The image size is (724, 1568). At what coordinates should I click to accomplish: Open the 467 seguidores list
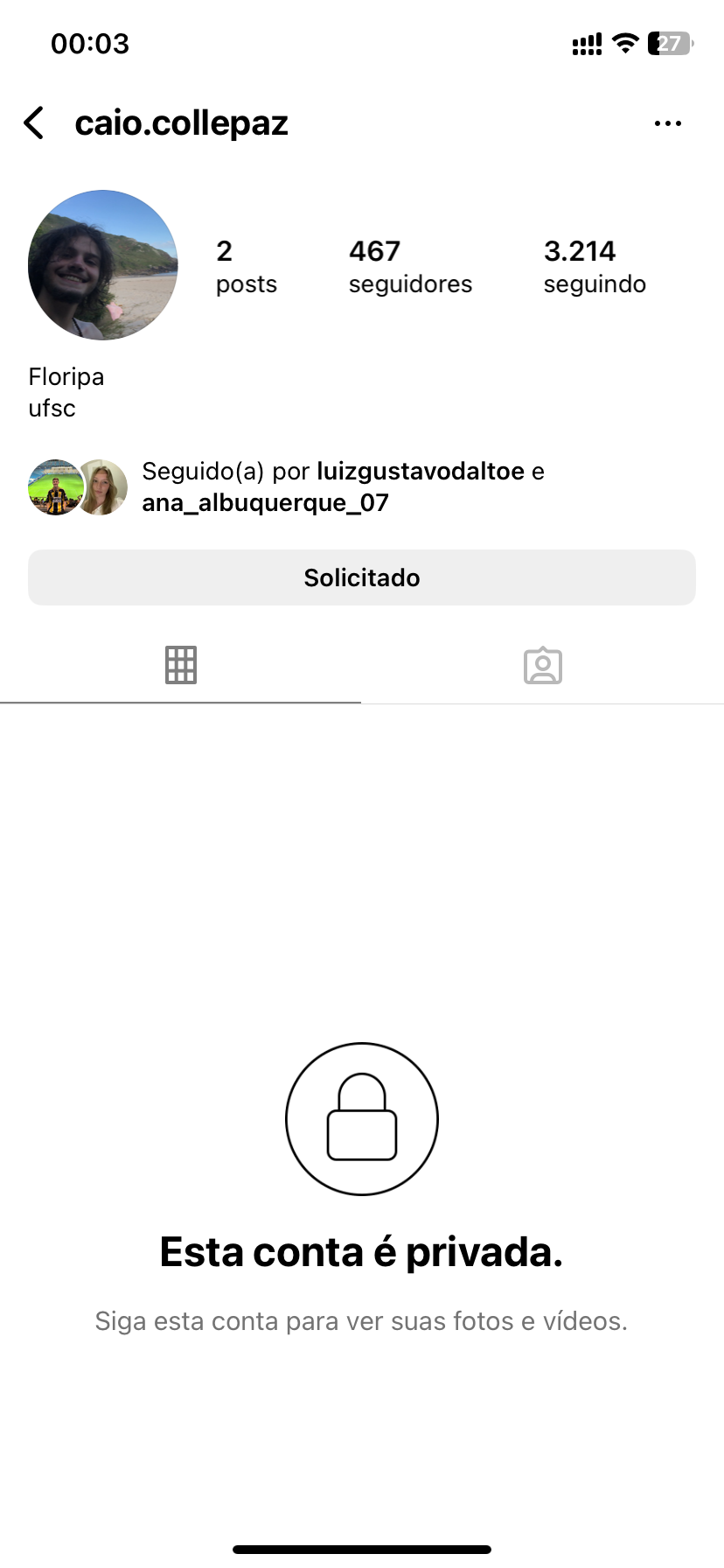(410, 267)
